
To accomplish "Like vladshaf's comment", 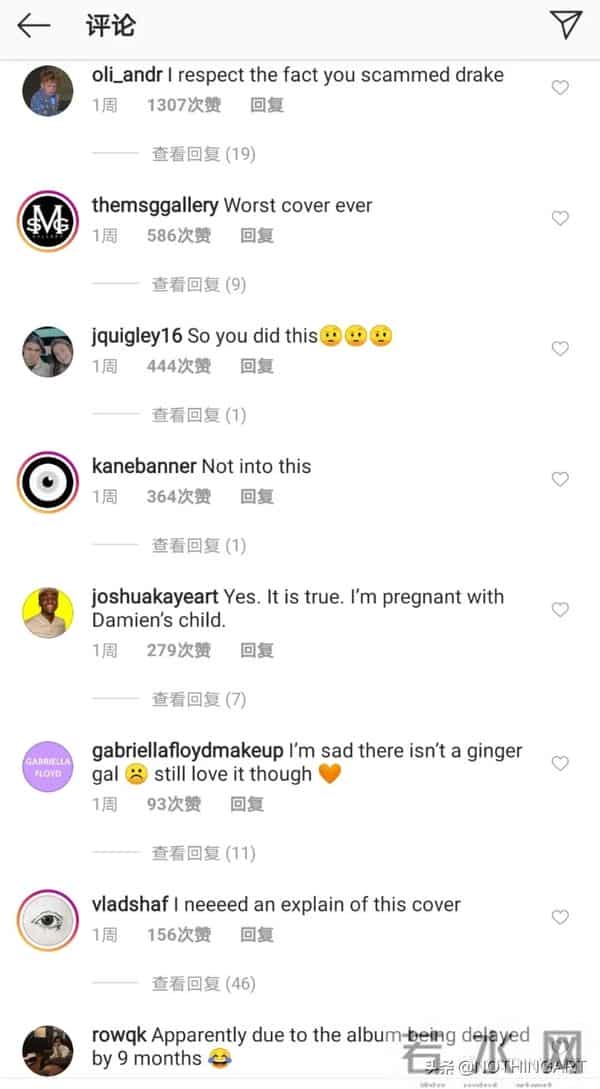I will pos(560,917).
